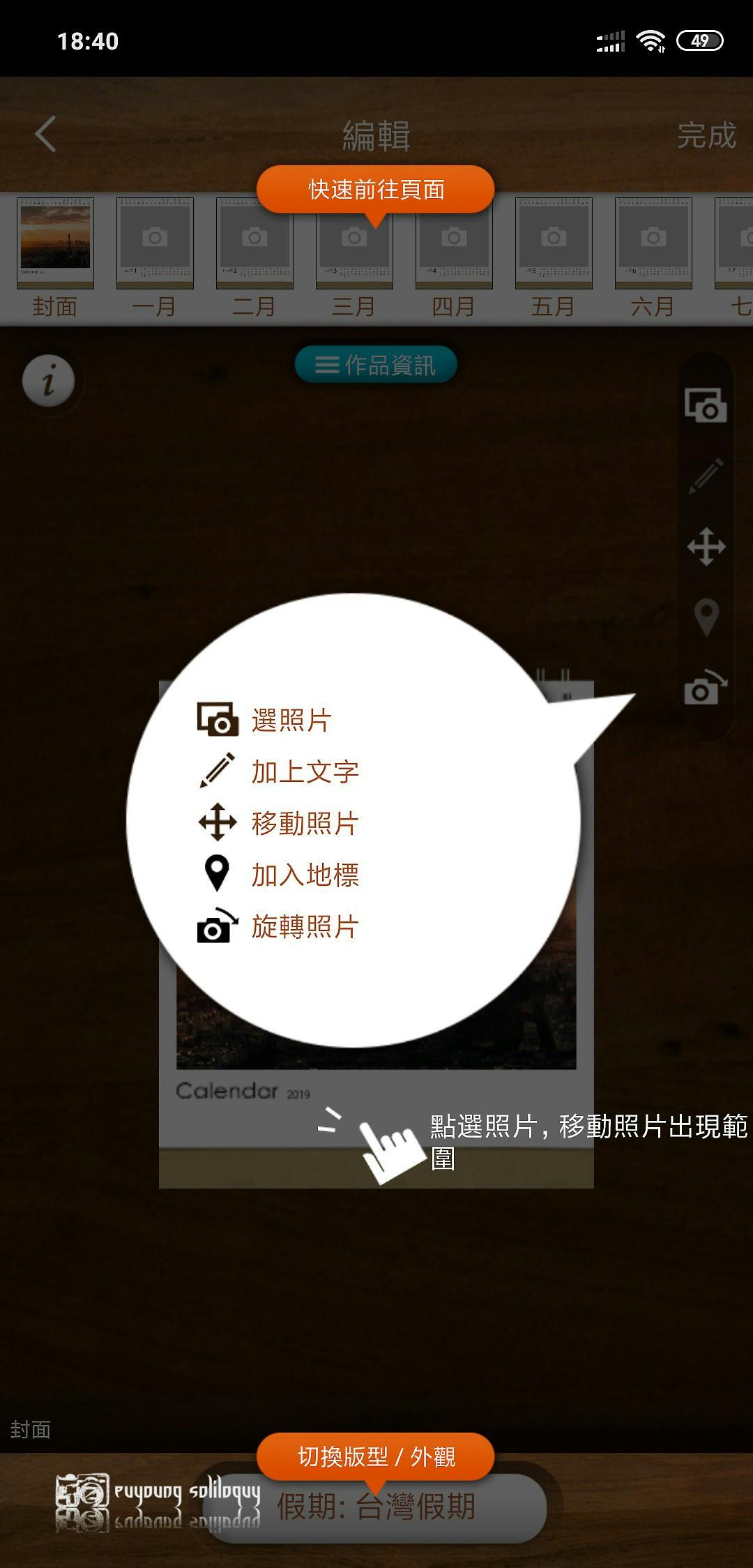The image size is (753, 1568).
Task: Open the 作品資訊 button
Action: coord(376,365)
